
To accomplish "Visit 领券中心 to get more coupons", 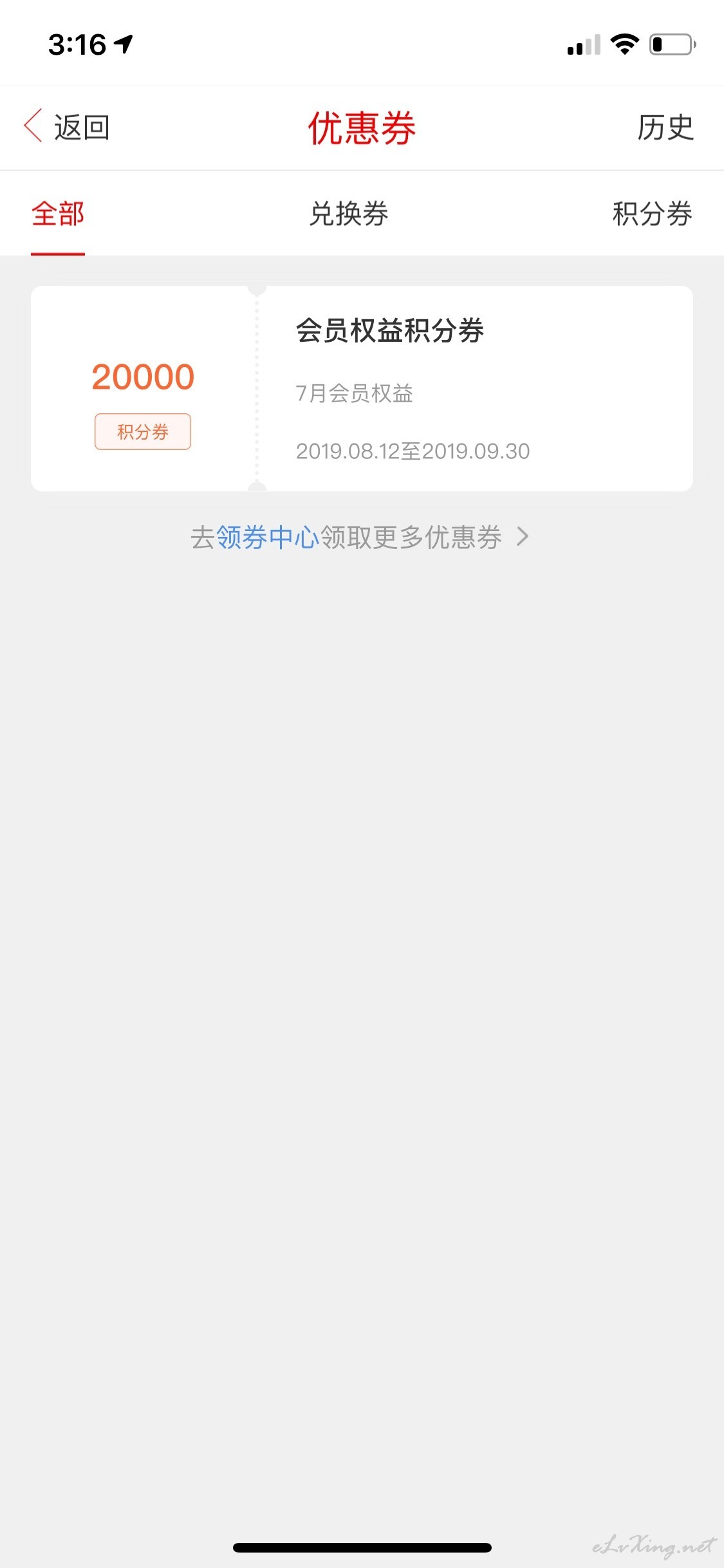I will 359,537.
